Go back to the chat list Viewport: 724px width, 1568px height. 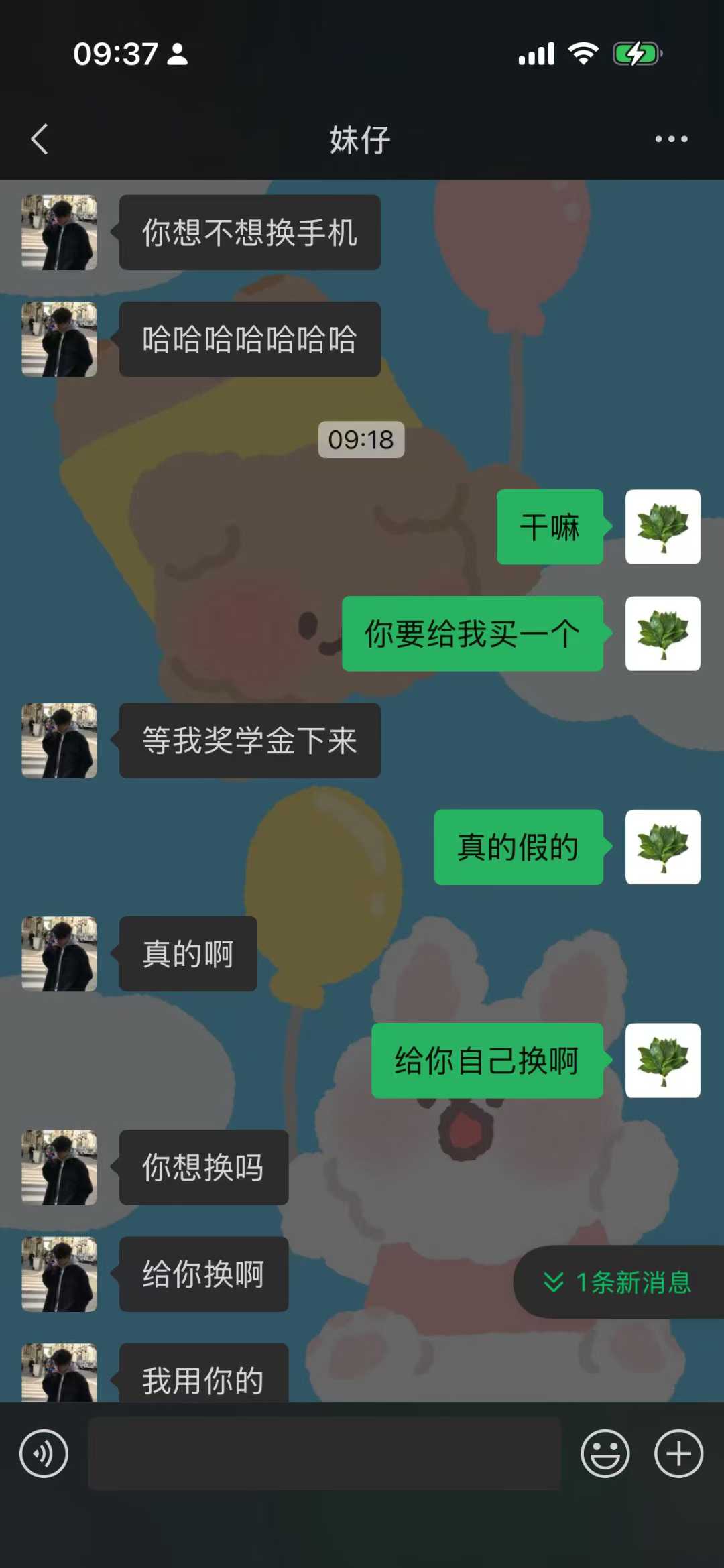point(40,139)
